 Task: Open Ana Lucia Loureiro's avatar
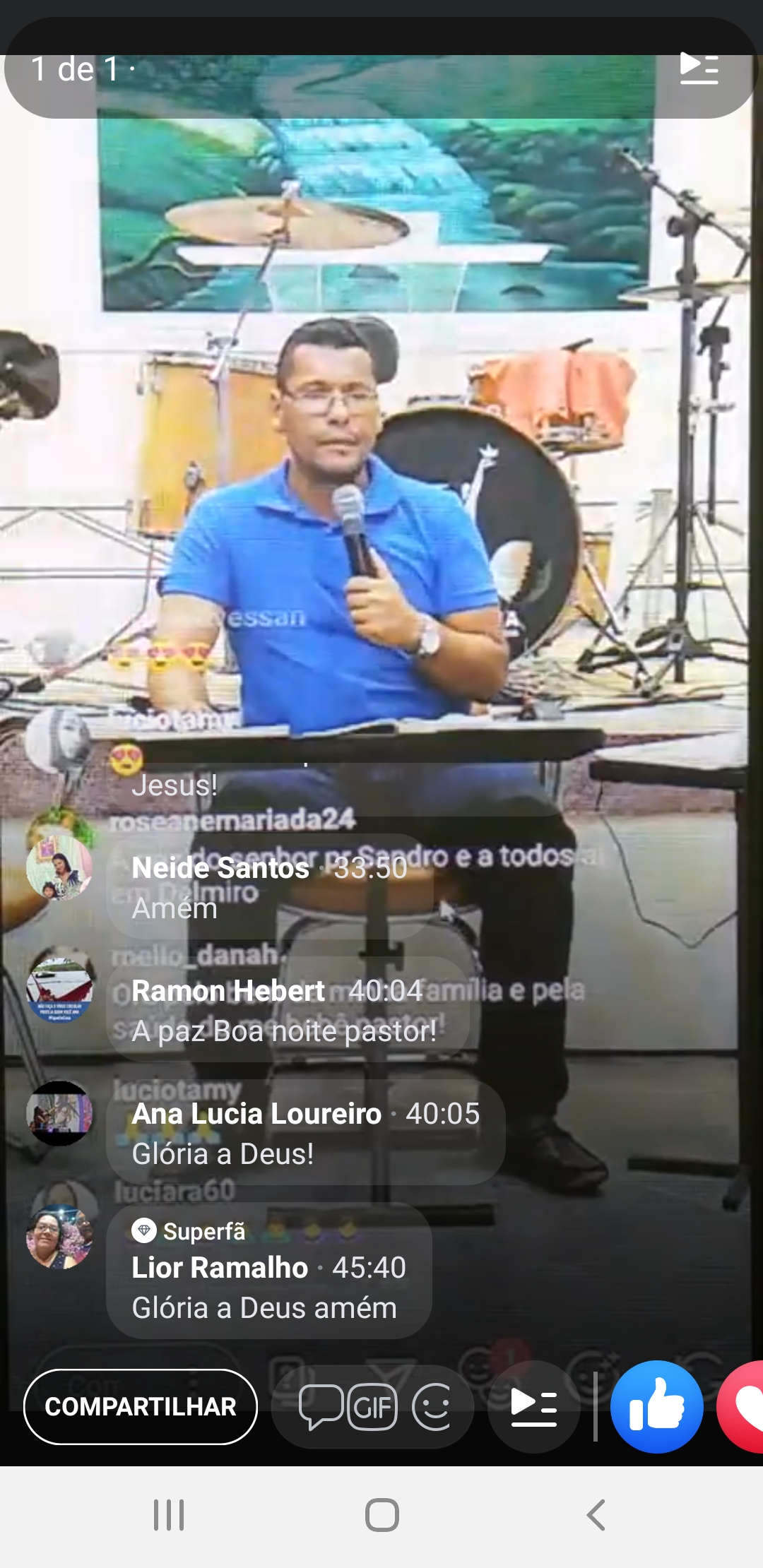click(59, 1113)
